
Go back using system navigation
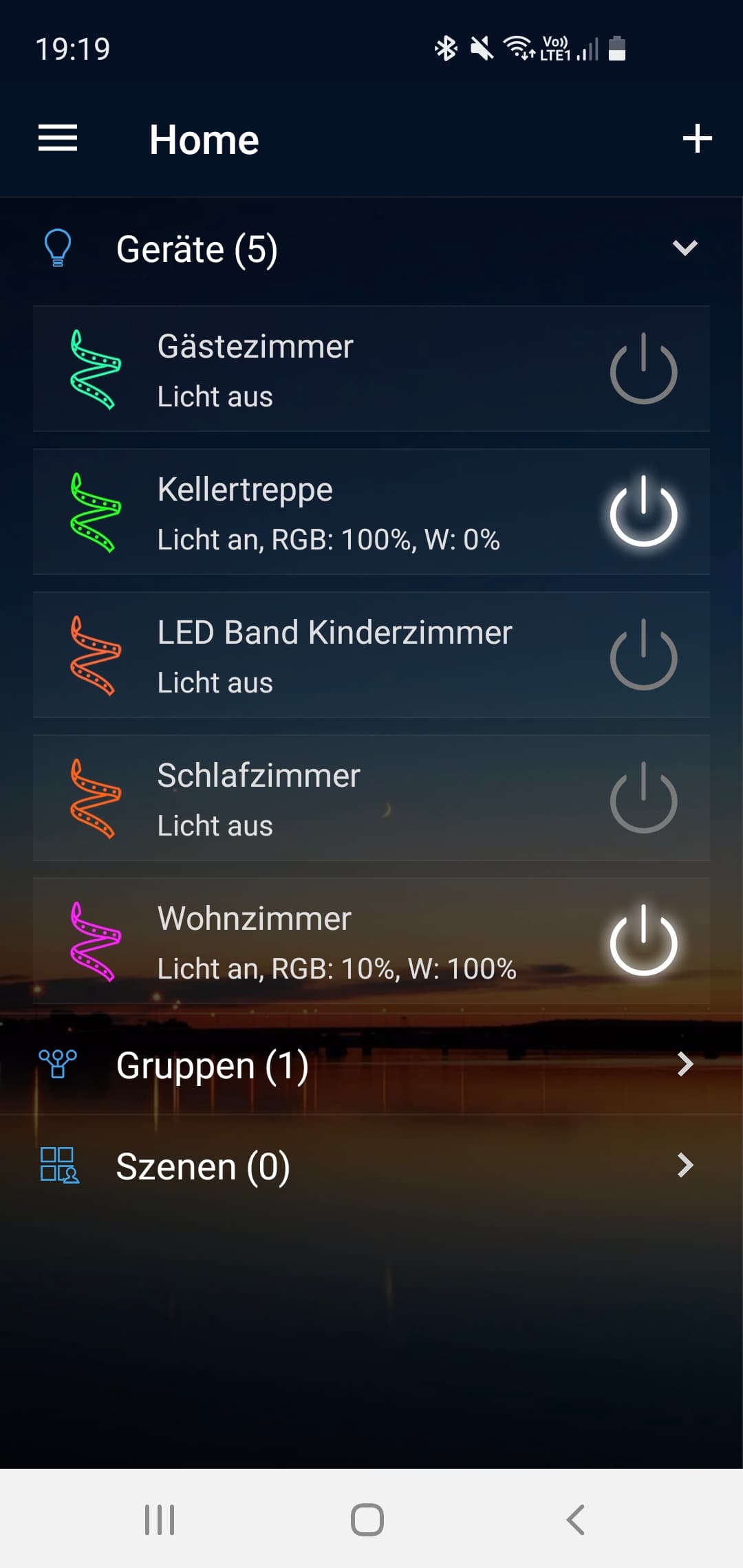pyautogui.click(x=575, y=1519)
